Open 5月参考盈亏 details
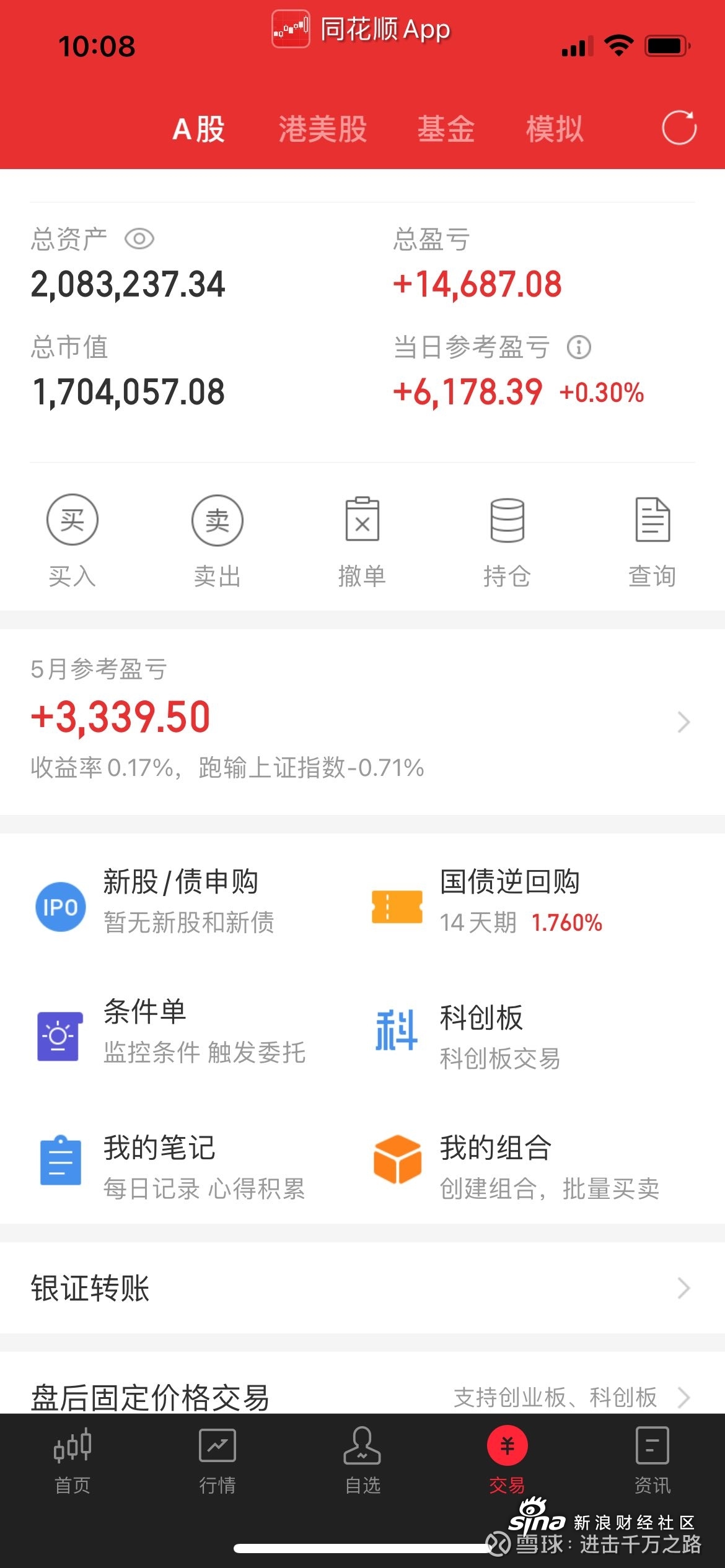Viewport: 725px width, 1568px height. point(362,722)
